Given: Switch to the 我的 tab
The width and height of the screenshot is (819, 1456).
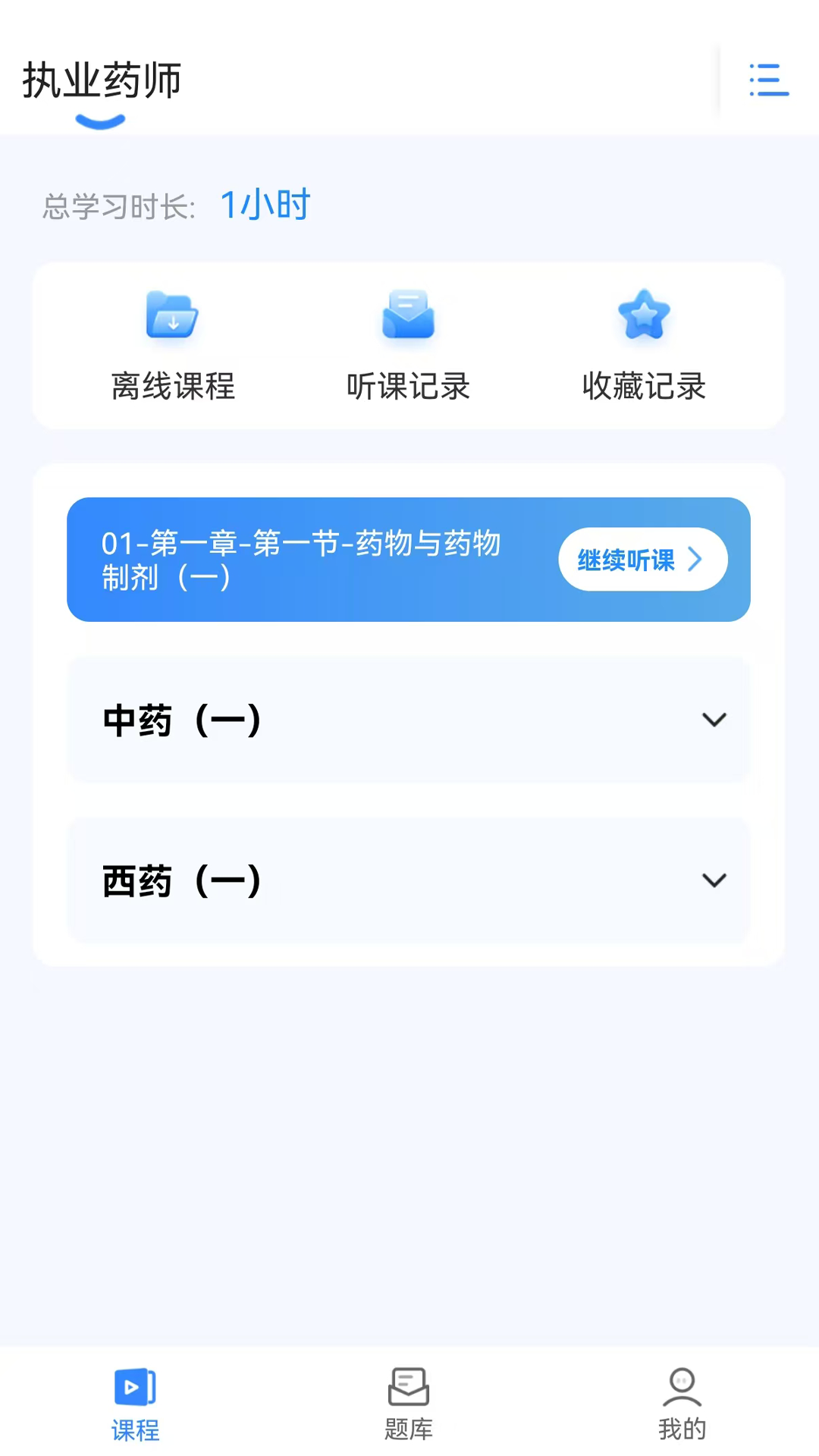Looking at the screenshot, I should coord(682,1404).
